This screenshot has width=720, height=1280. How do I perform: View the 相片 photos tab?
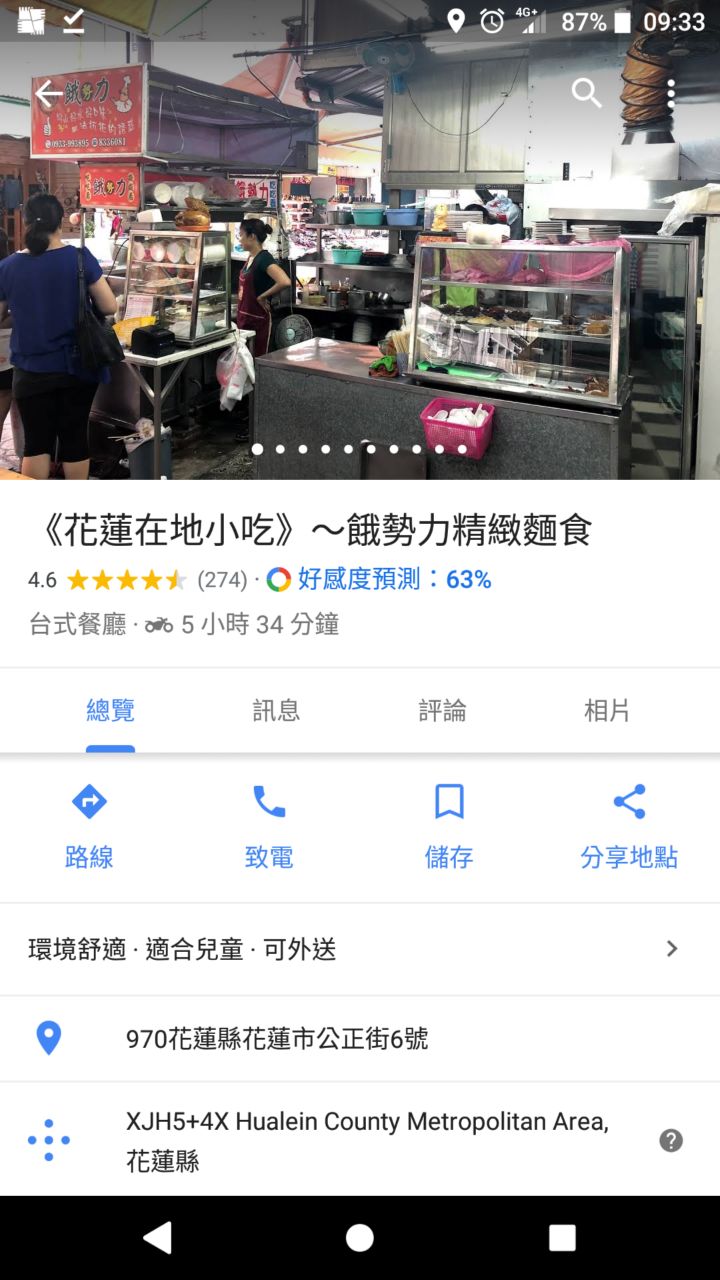coord(607,711)
